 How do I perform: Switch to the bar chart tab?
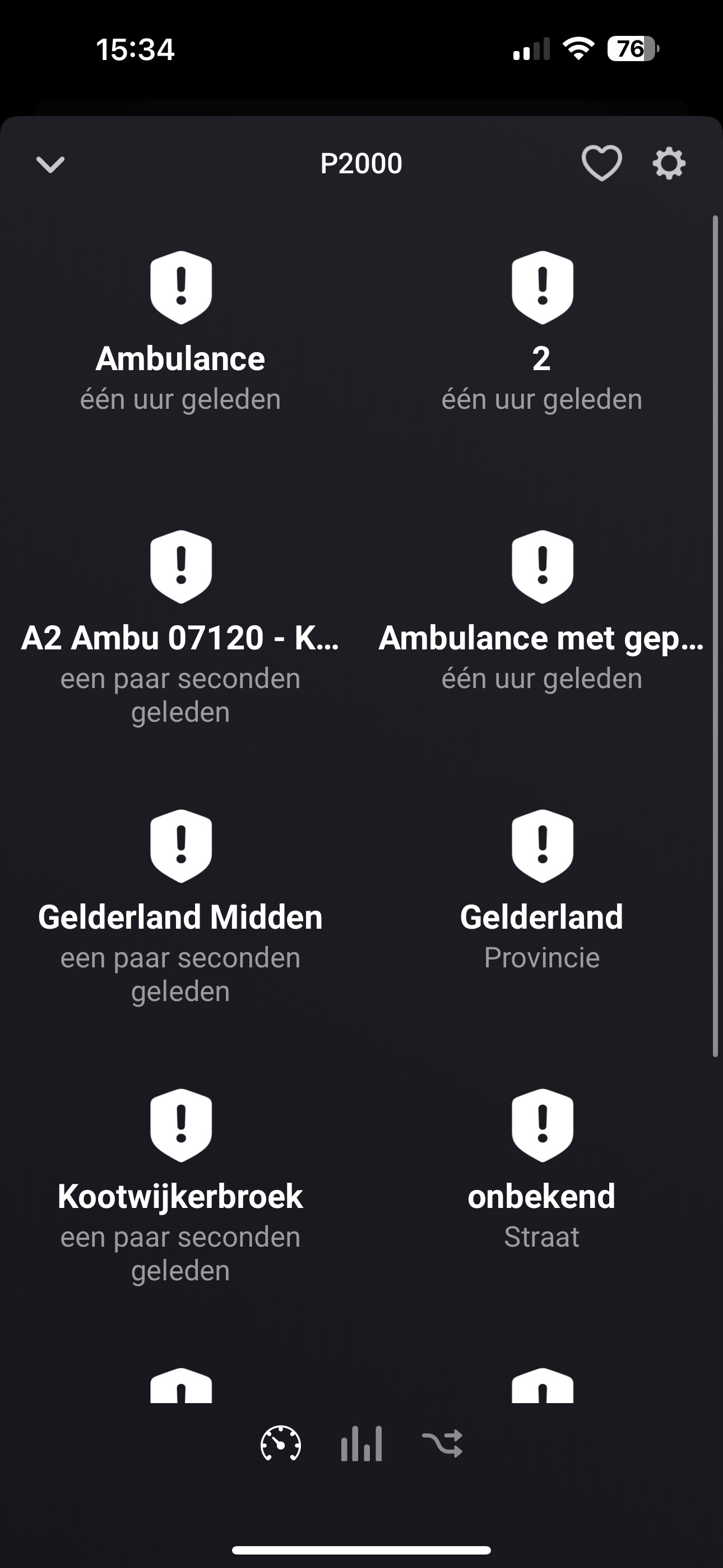point(361,1443)
